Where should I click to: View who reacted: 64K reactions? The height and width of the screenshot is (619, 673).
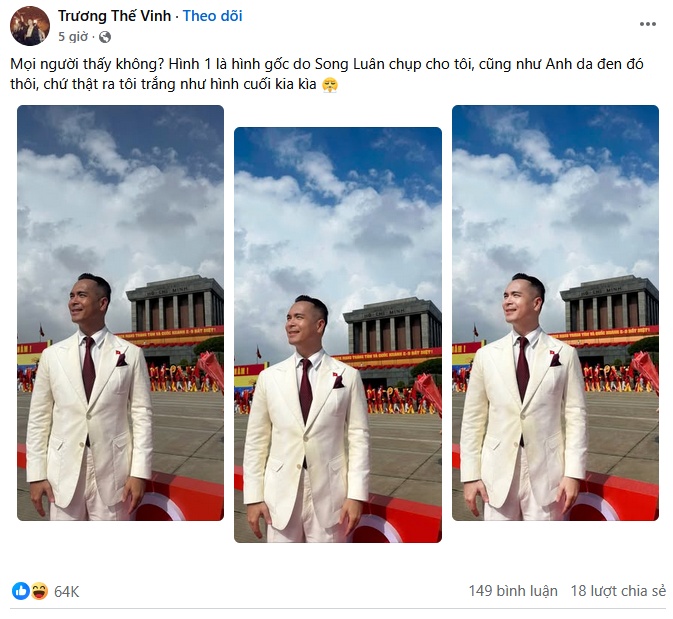(x=66, y=591)
